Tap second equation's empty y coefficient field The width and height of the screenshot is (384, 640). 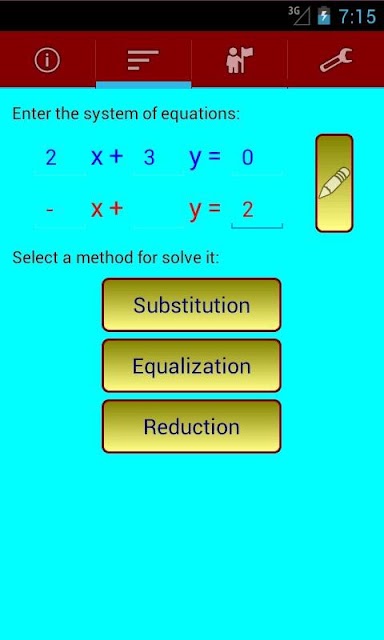[x=158, y=210]
